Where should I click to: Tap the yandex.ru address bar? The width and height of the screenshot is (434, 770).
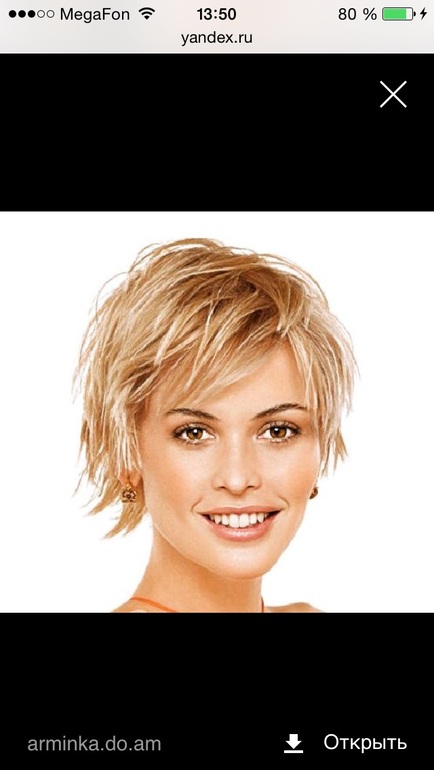click(x=217, y=38)
